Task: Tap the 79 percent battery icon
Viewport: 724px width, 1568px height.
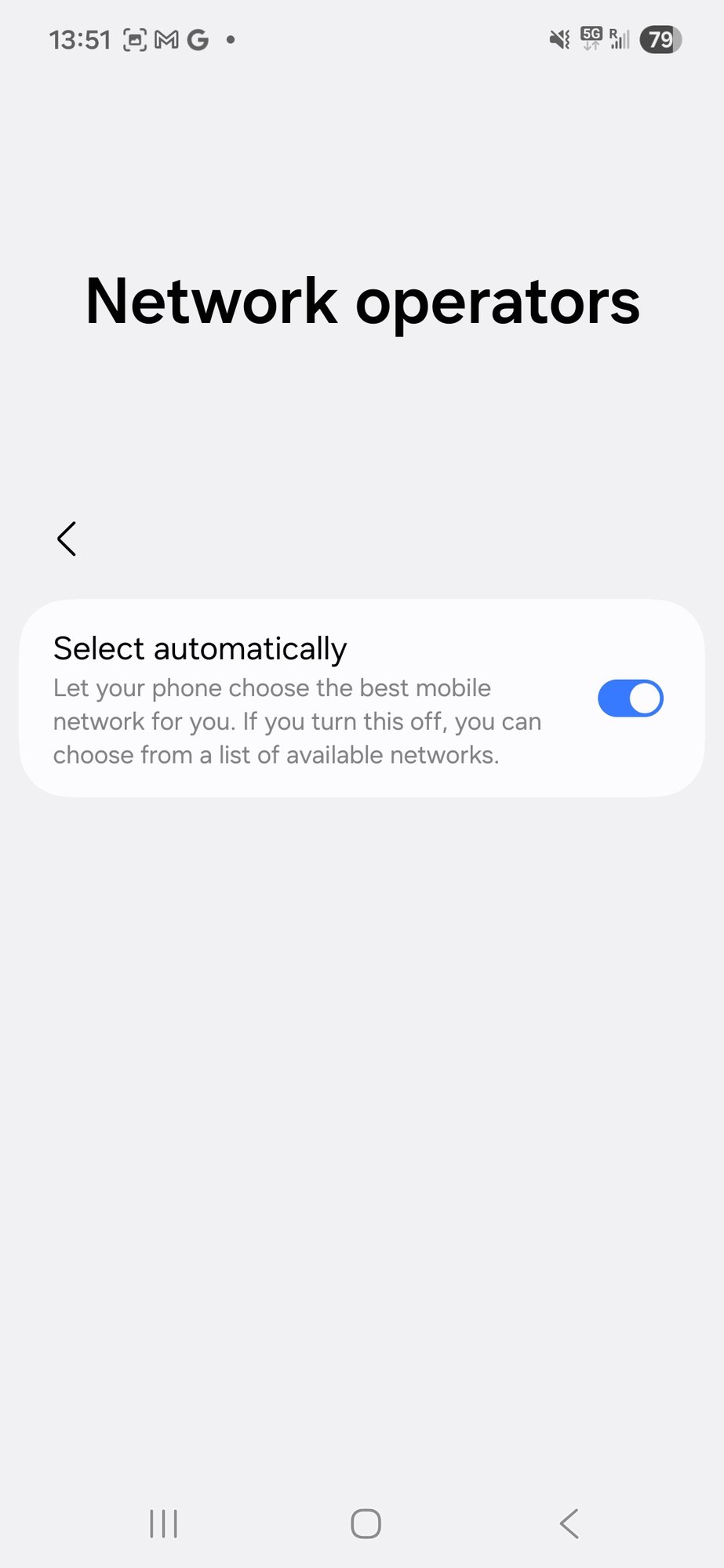Action: pos(660,39)
